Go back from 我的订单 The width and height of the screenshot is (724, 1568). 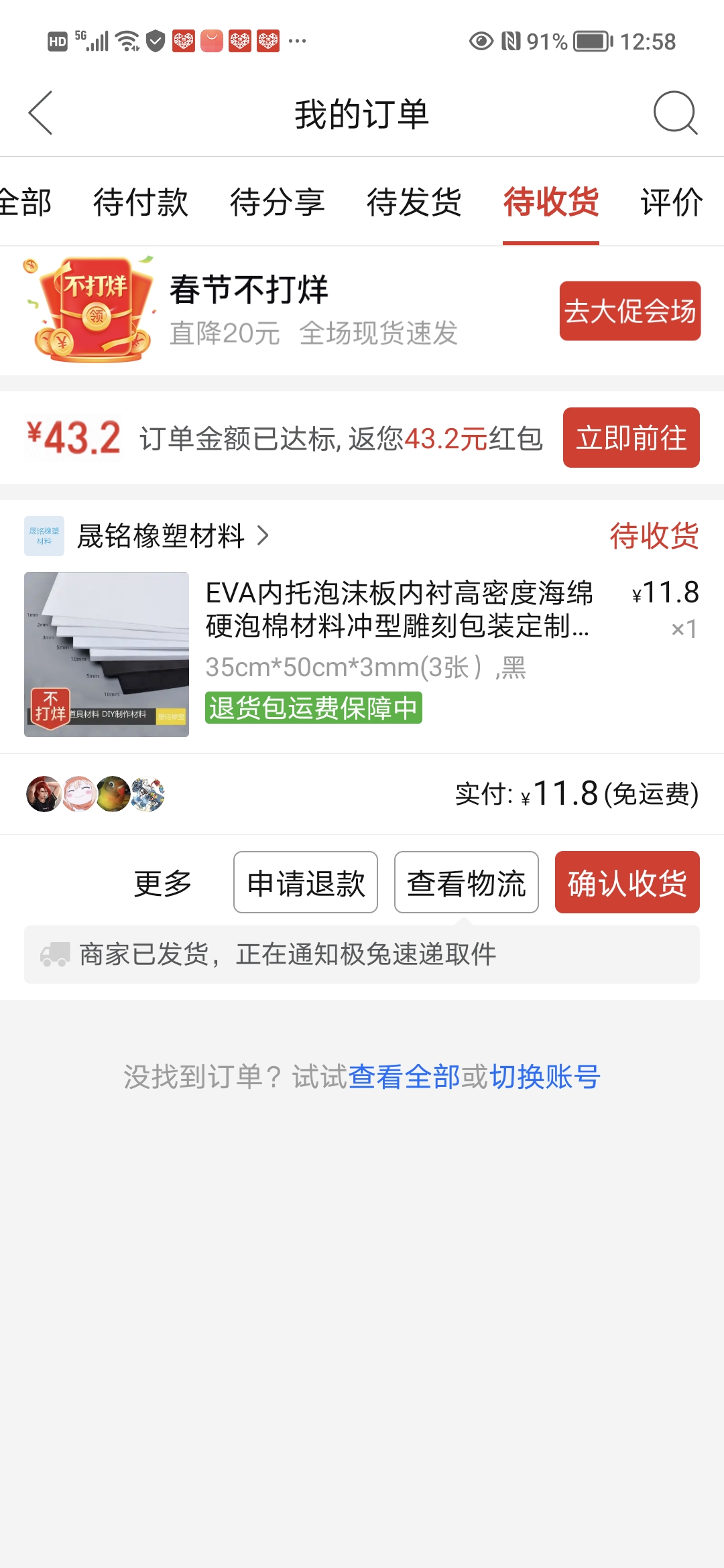pyautogui.click(x=41, y=113)
